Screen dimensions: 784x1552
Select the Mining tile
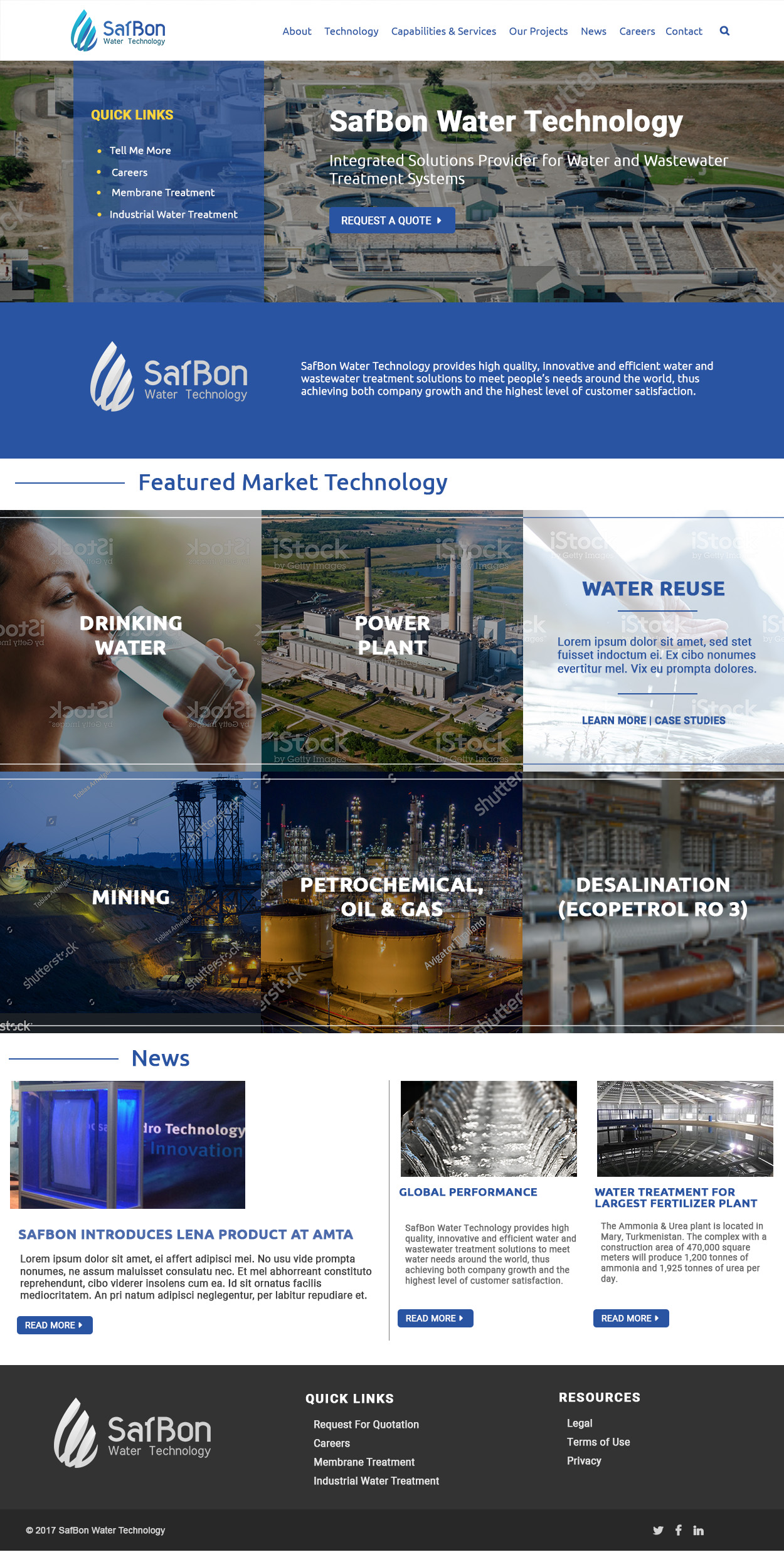click(x=130, y=902)
